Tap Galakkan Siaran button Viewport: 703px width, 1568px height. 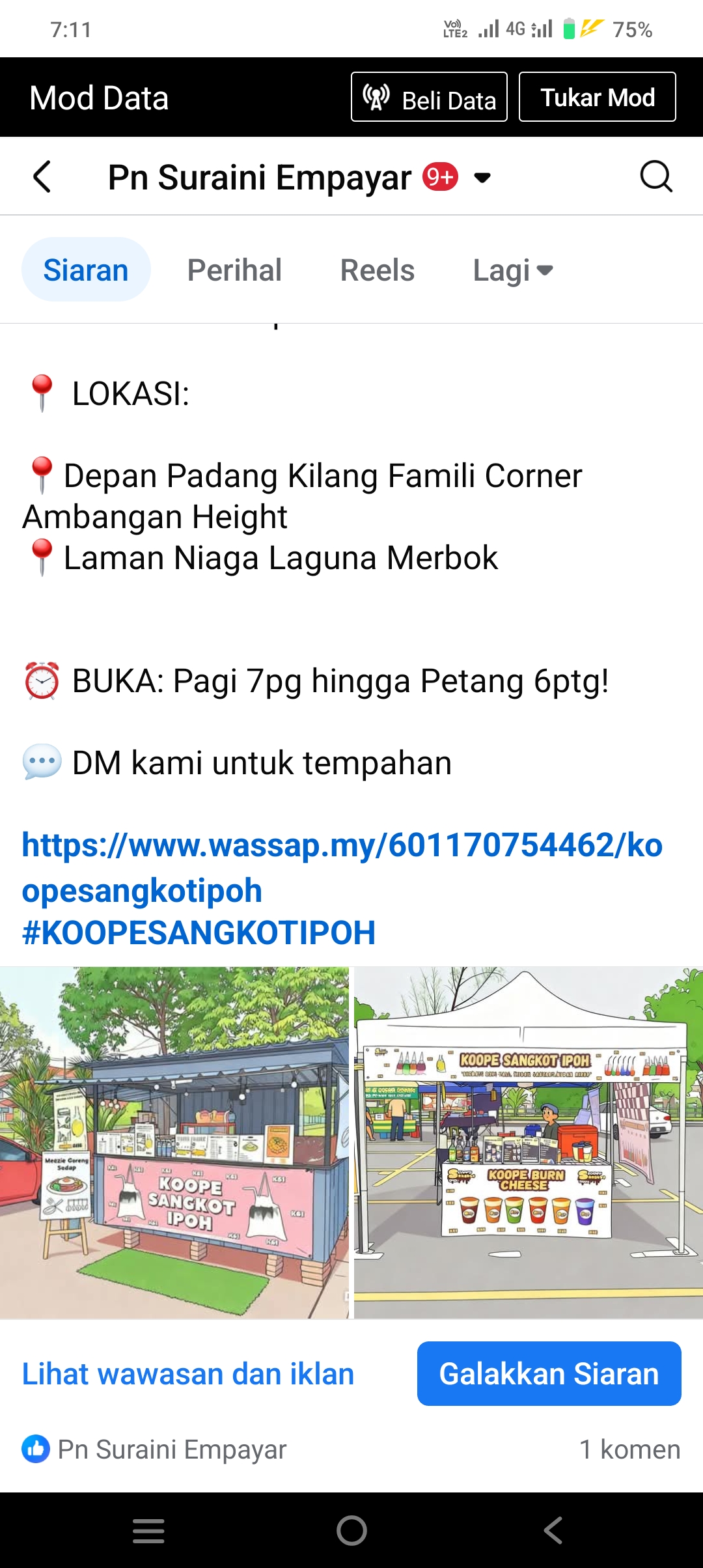click(x=549, y=1374)
